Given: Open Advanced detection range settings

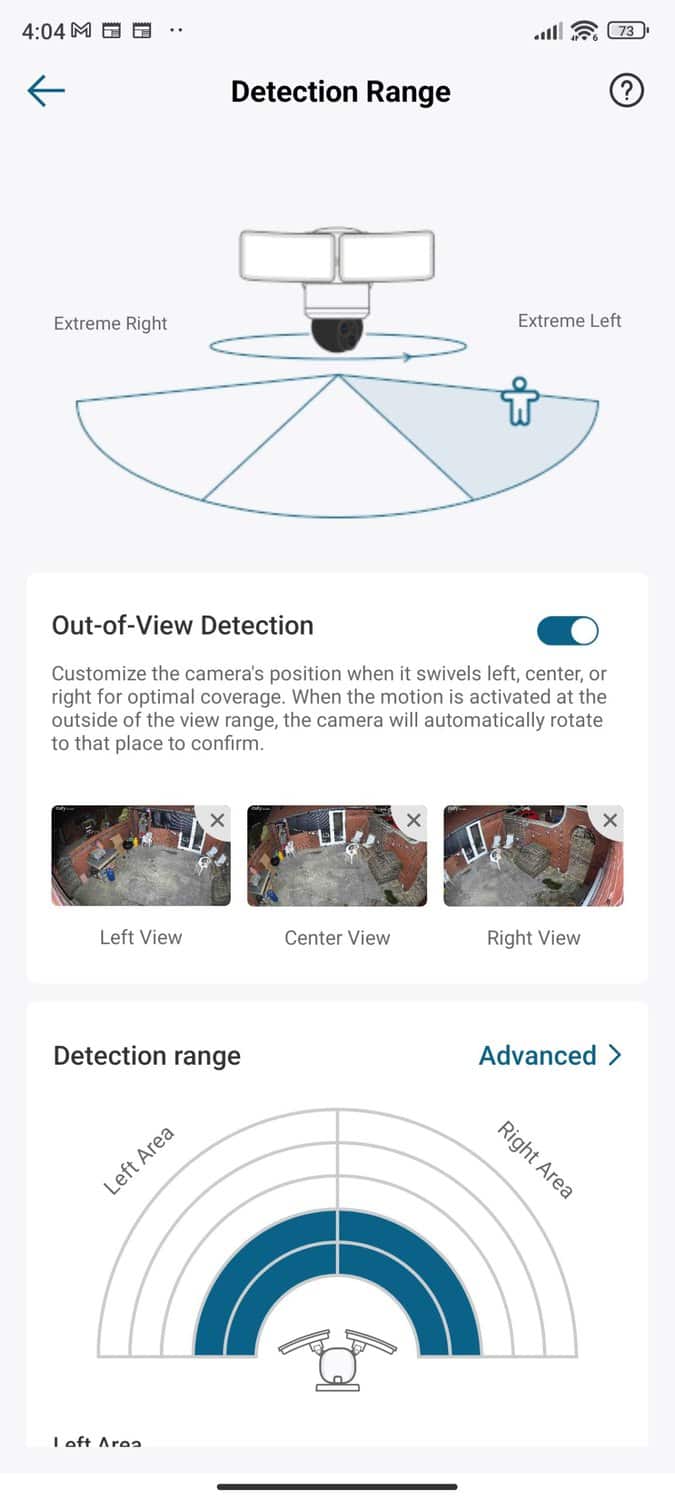Looking at the screenshot, I should coord(550,1056).
